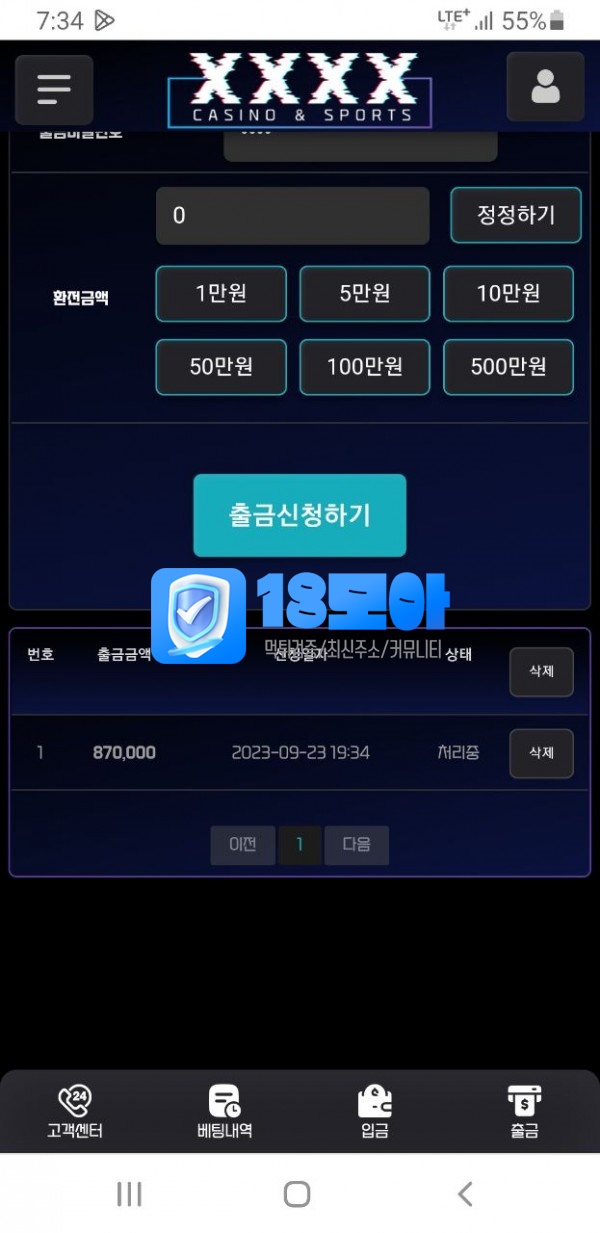Select the 5만원 amount

pos(364,293)
